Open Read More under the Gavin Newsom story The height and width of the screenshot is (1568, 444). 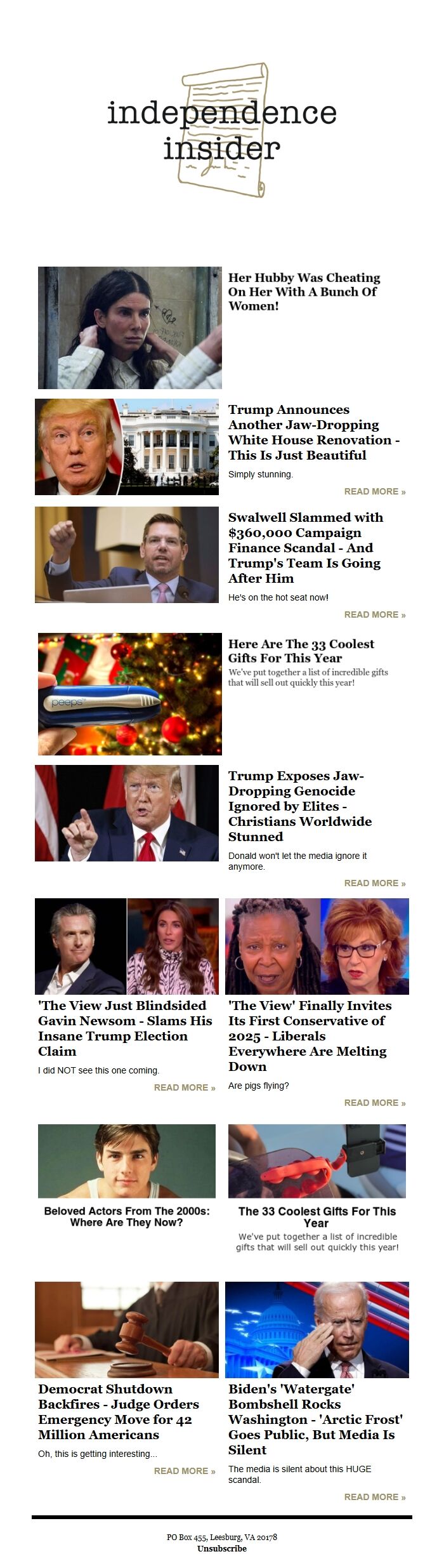click(x=184, y=1087)
